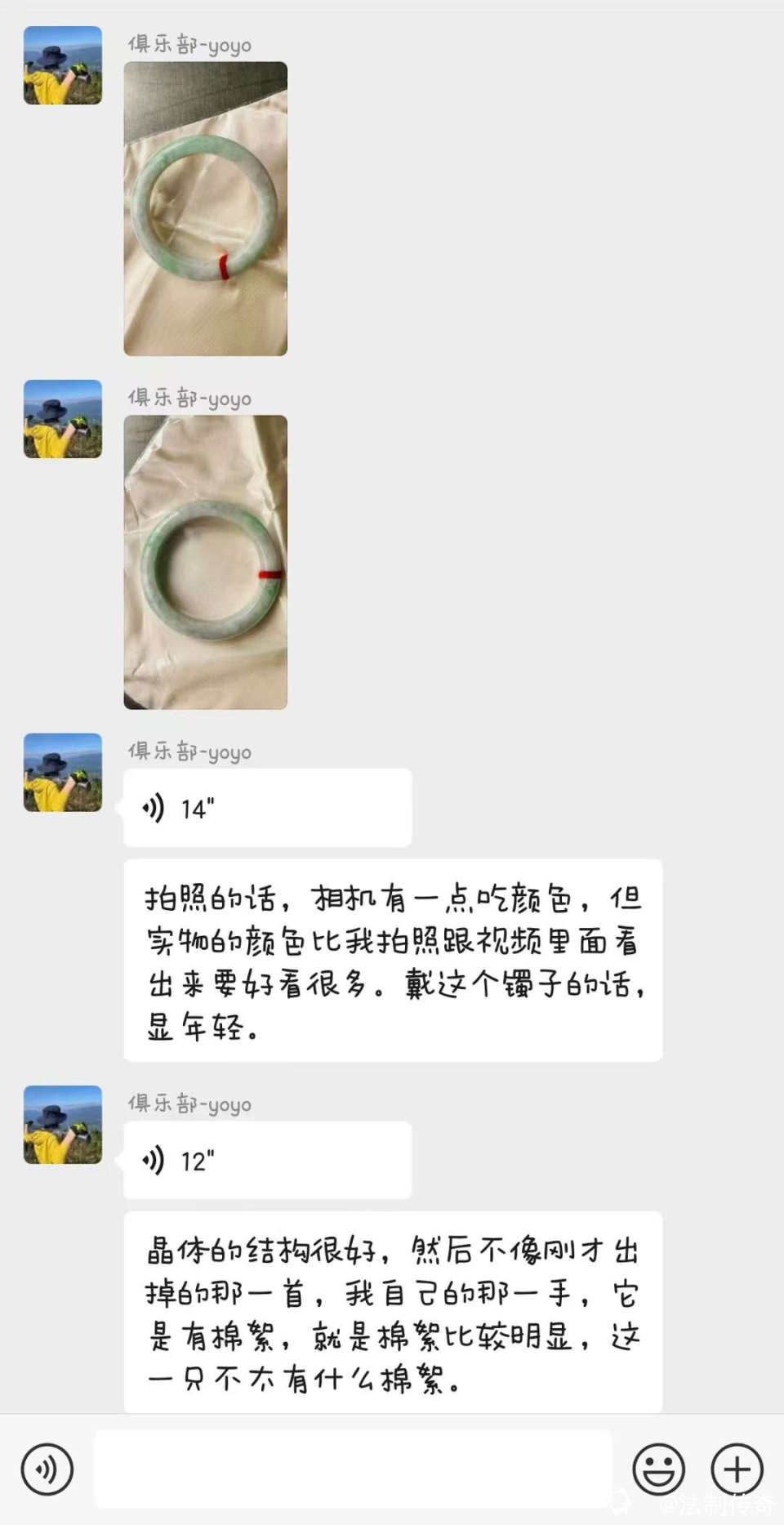784x1525 pixels.
Task: Open the second jade bangle photo
Action: pos(205,562)
